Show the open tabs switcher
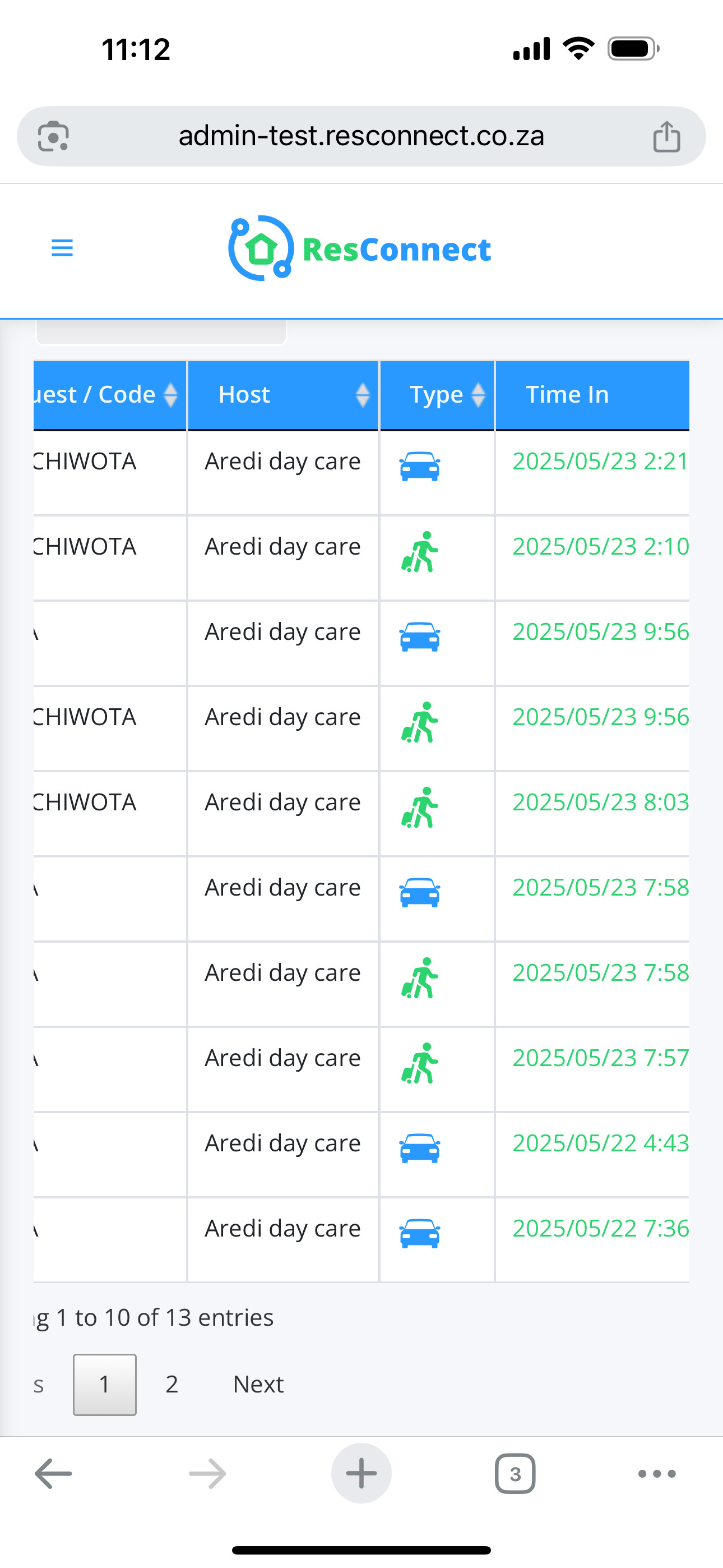 [x=515, y=1474]
